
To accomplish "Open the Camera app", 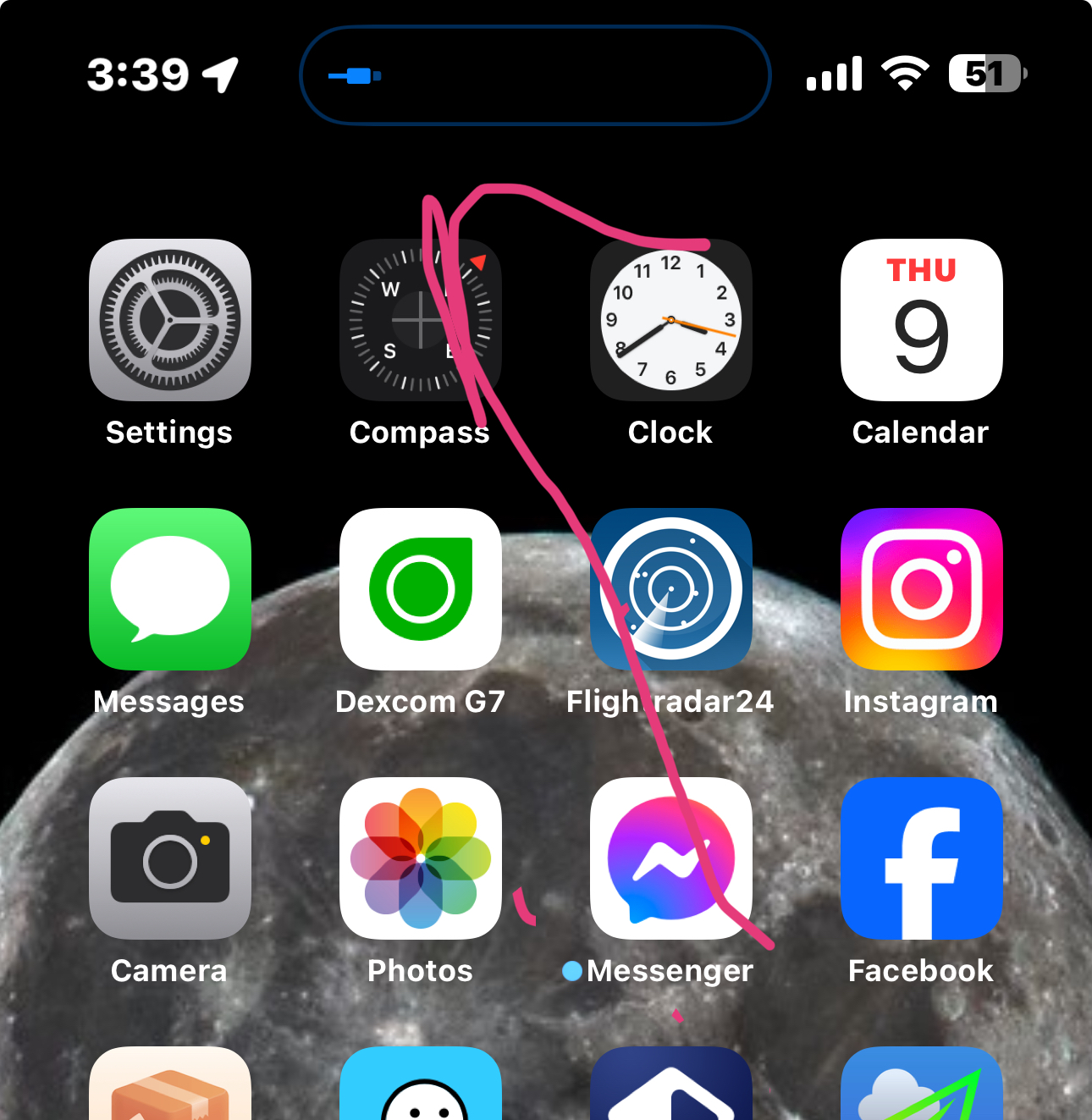I will click(x=169, y=858).
